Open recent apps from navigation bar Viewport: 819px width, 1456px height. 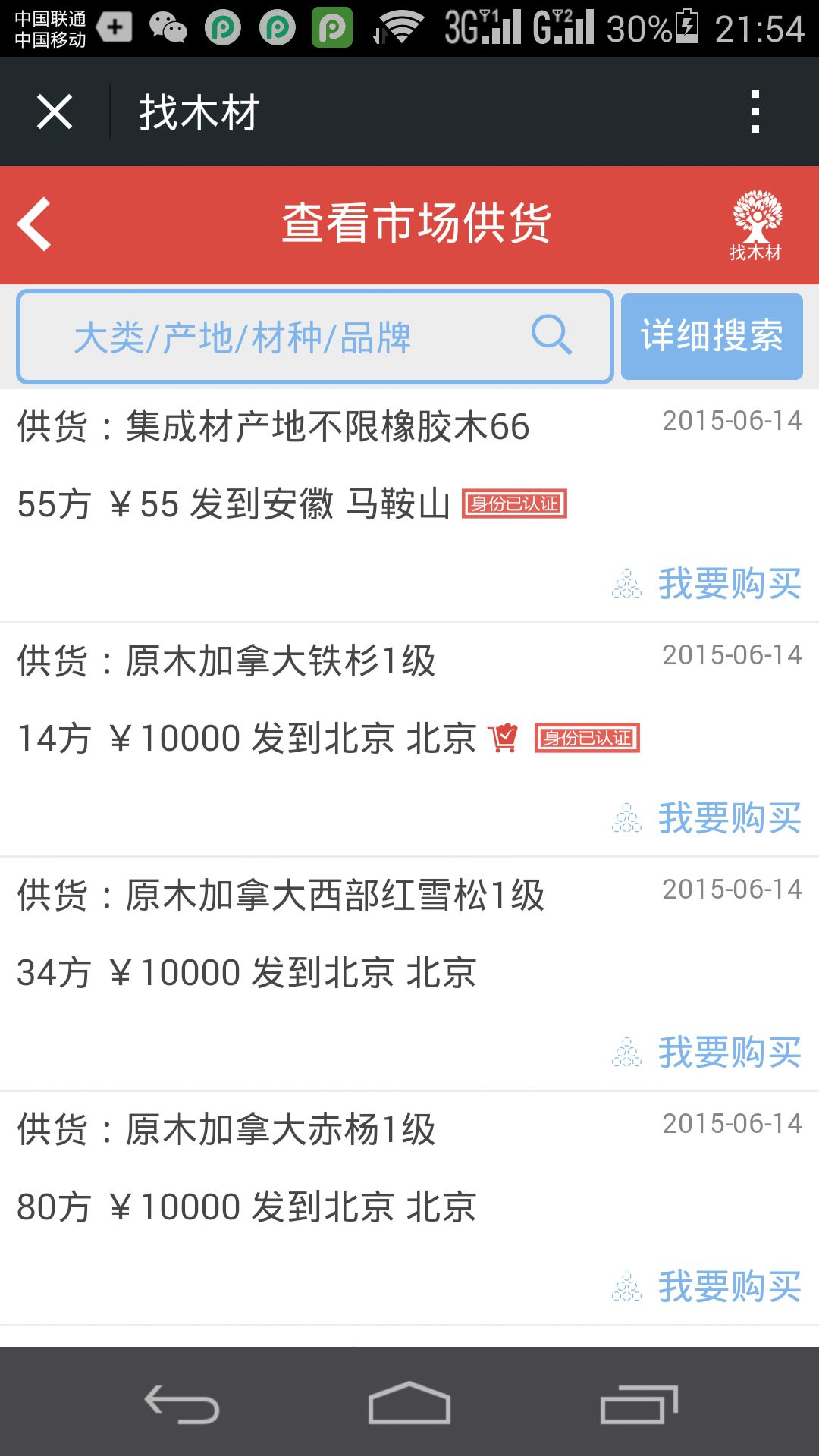pos(639,1403)
